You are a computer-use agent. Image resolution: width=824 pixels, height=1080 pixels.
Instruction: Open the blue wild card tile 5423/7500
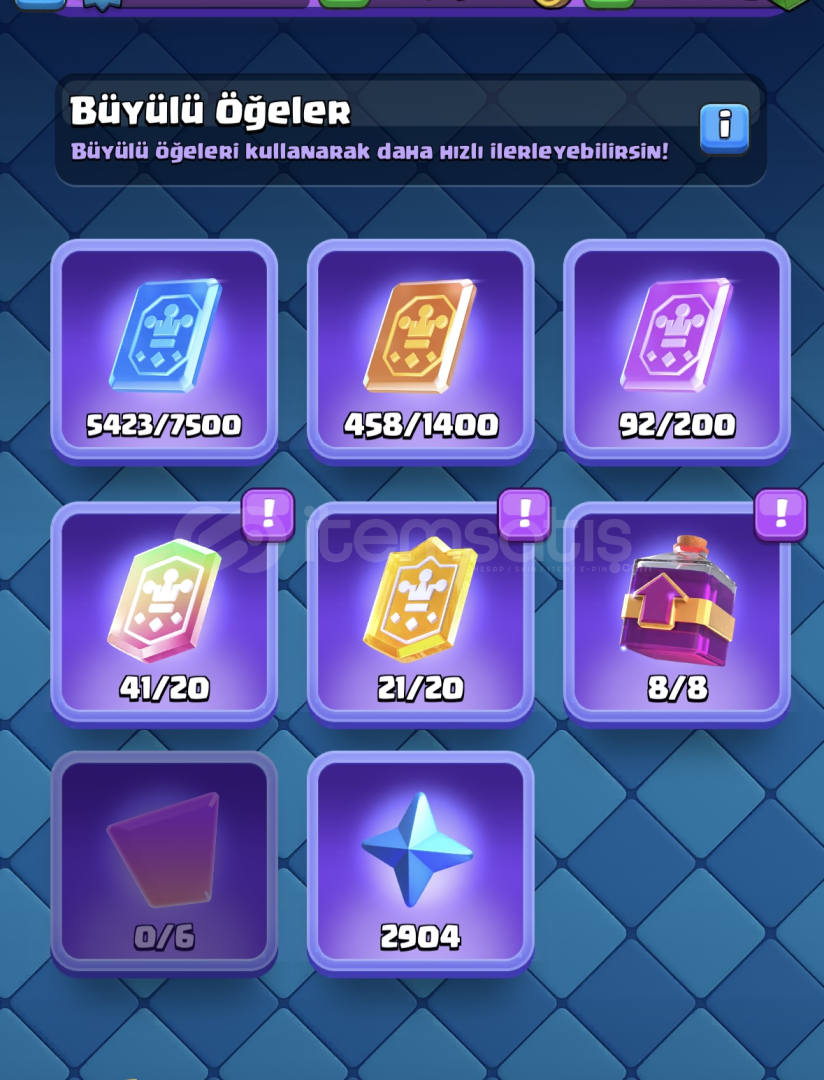164,350
